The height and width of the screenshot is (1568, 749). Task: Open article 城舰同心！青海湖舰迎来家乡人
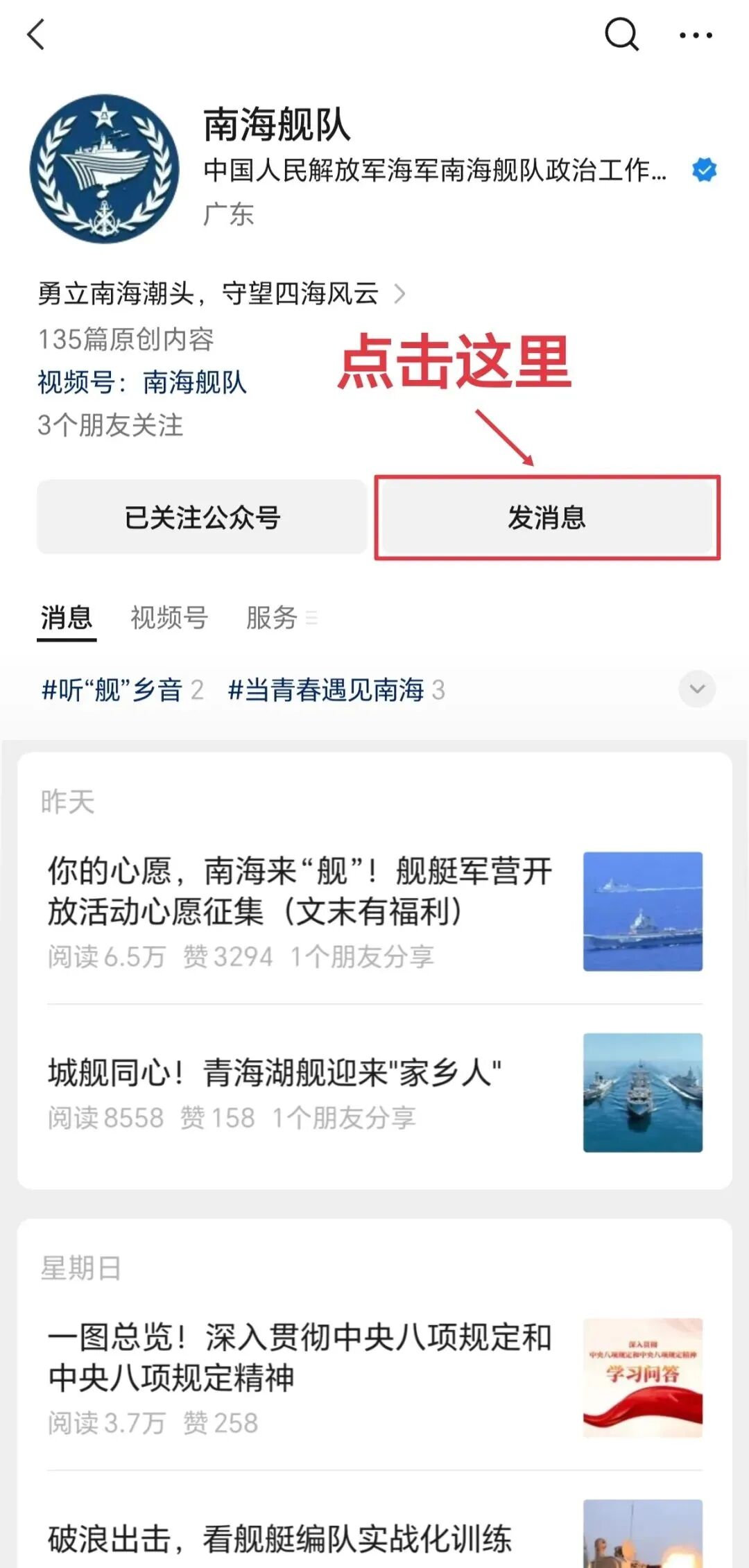pos(374,1093)
